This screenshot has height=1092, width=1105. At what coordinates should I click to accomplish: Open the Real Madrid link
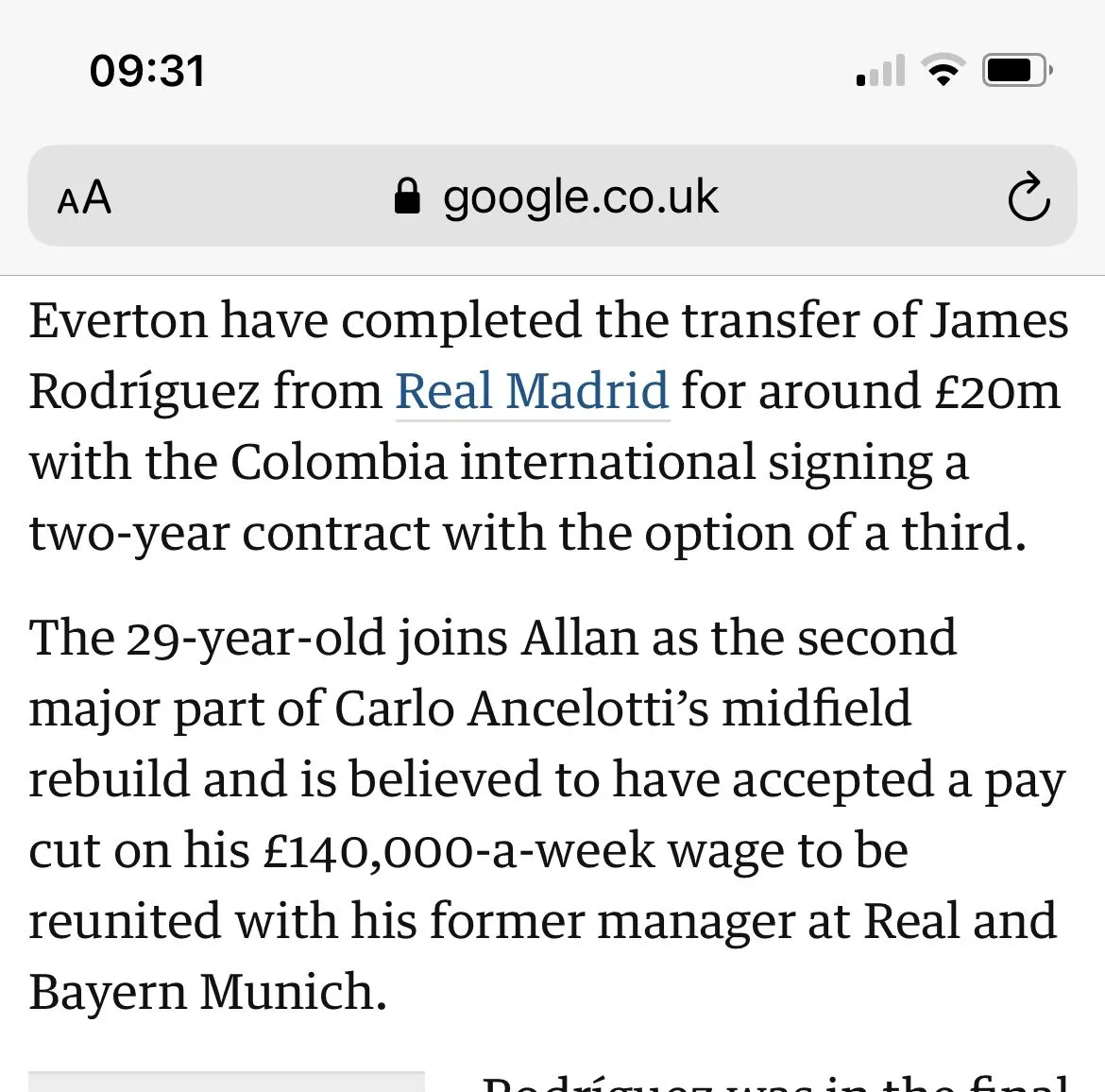tap(532, 391)
